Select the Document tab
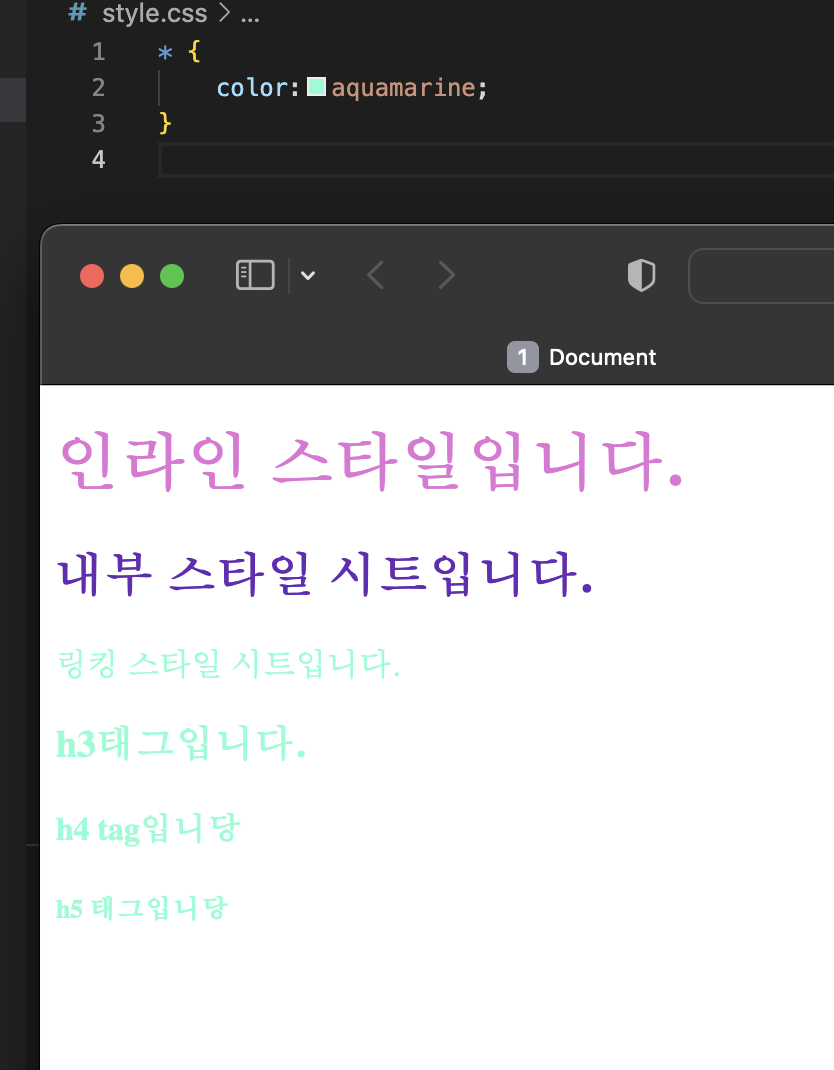This screenshot has width=834, height=1070. coord(582,357)
